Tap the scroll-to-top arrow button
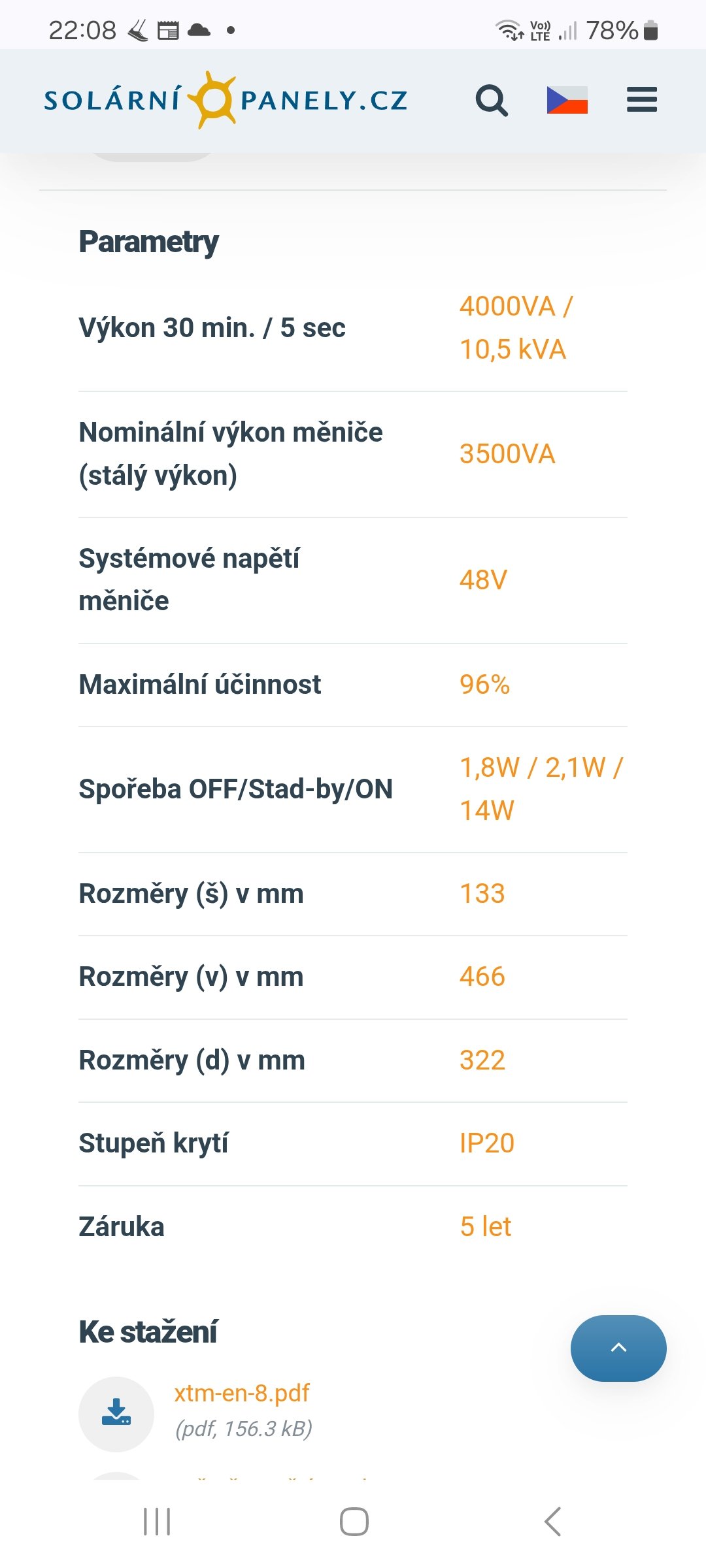Screen dimensions: 706x1568 618,1348
